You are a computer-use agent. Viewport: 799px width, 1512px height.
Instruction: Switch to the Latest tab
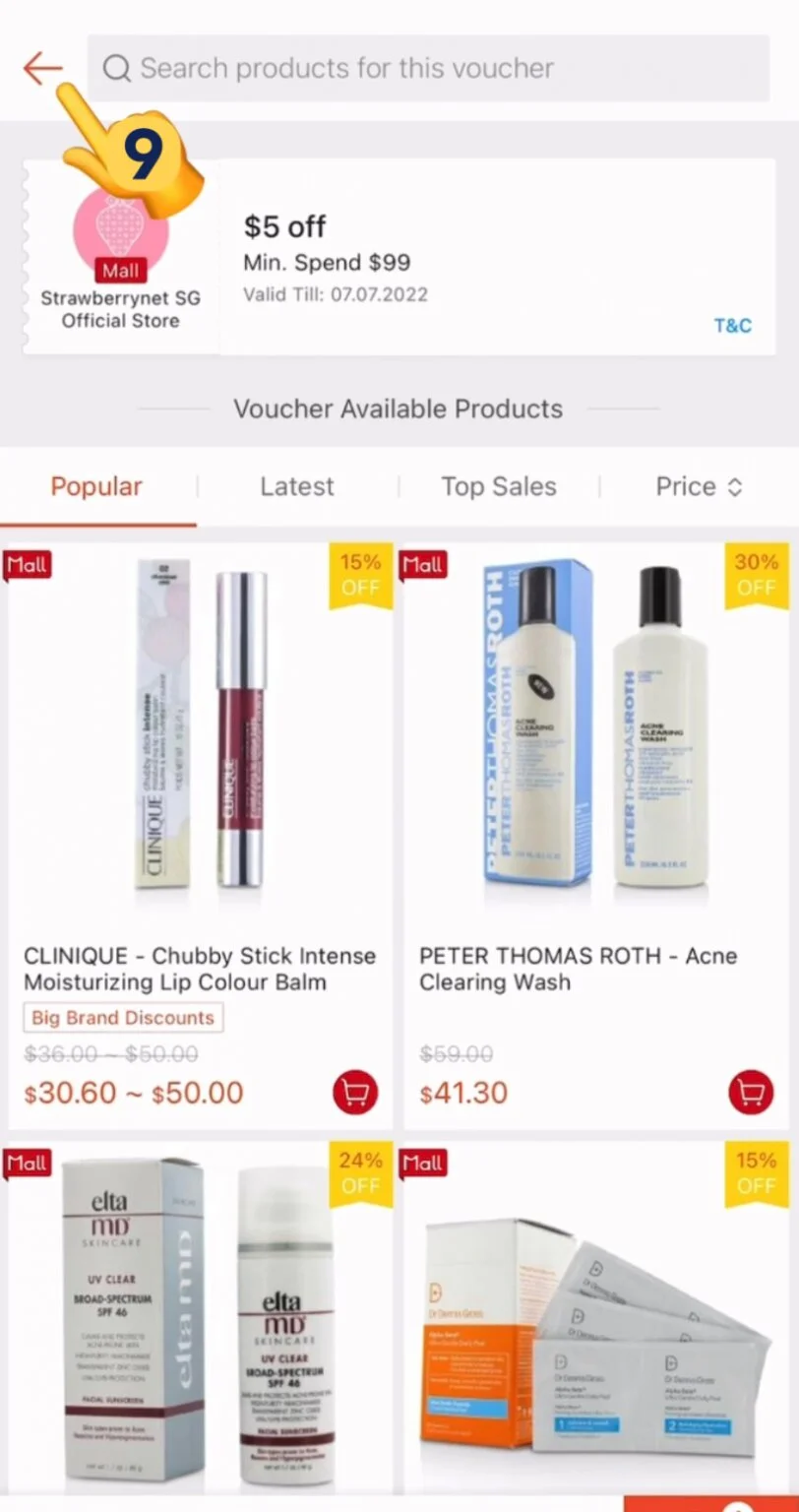tap(297, 486)
